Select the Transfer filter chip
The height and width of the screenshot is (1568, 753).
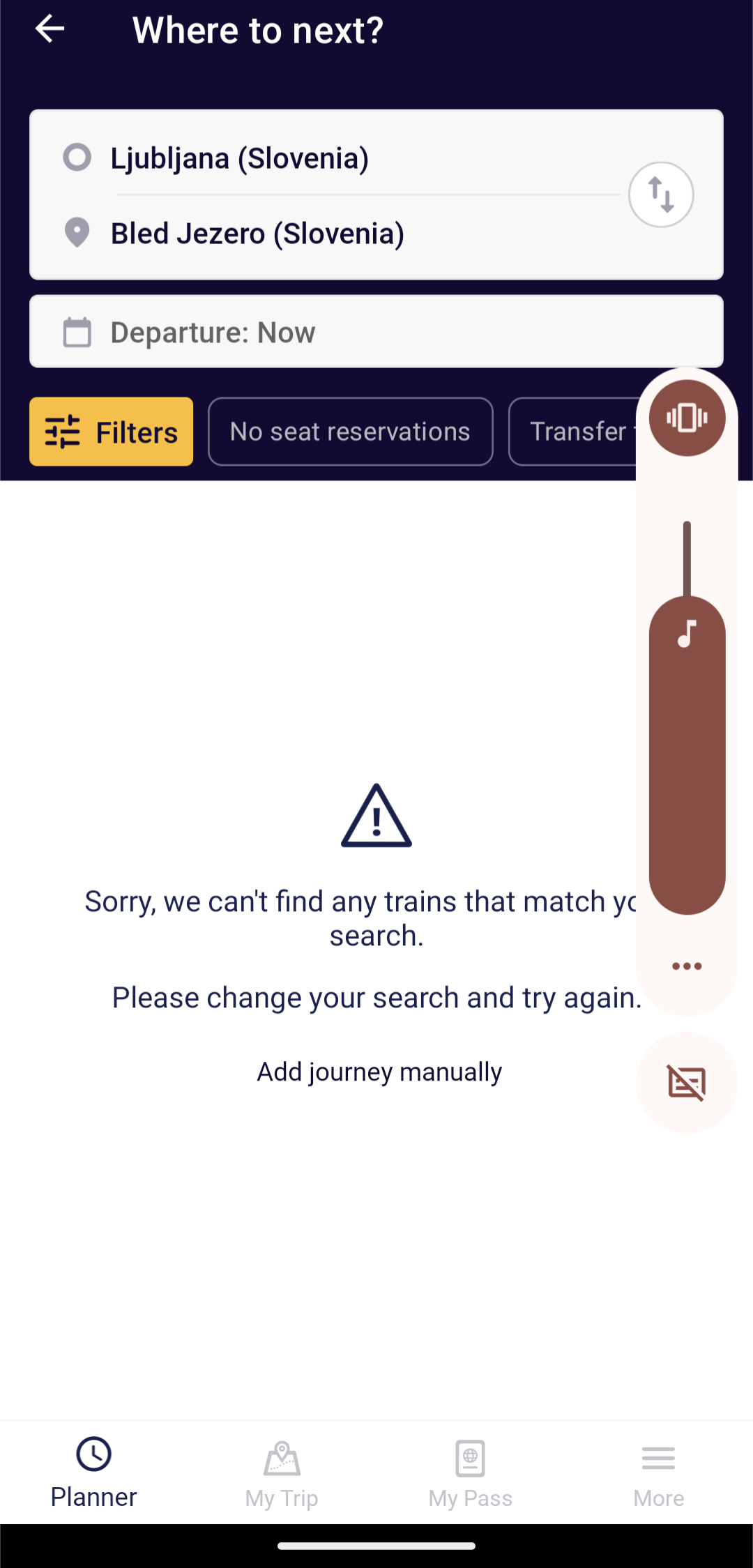tap(573, 432)
